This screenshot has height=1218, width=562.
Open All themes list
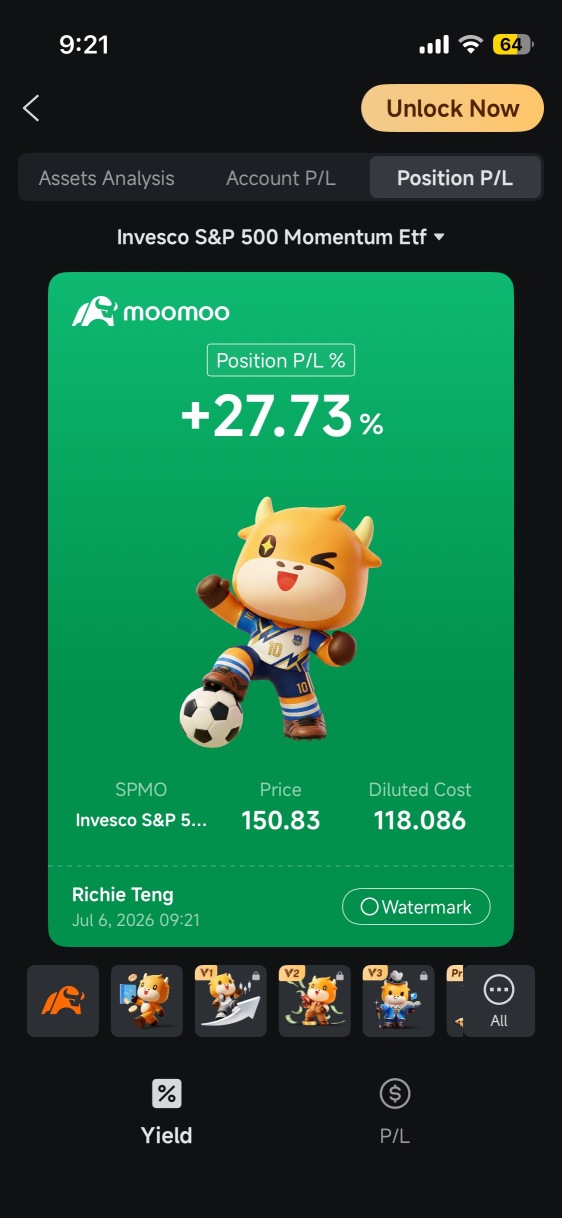499,1000
